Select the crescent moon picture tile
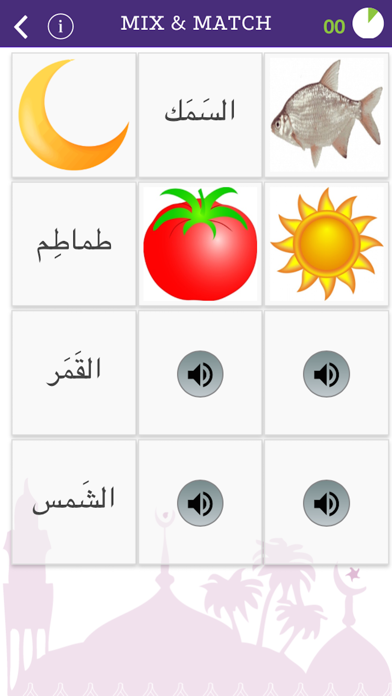 pos(74,115)
